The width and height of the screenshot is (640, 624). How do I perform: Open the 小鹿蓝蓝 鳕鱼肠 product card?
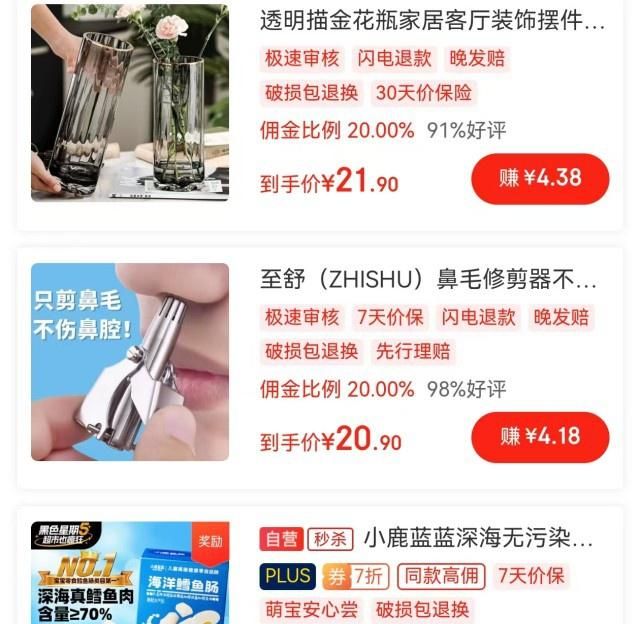(477, 540)
